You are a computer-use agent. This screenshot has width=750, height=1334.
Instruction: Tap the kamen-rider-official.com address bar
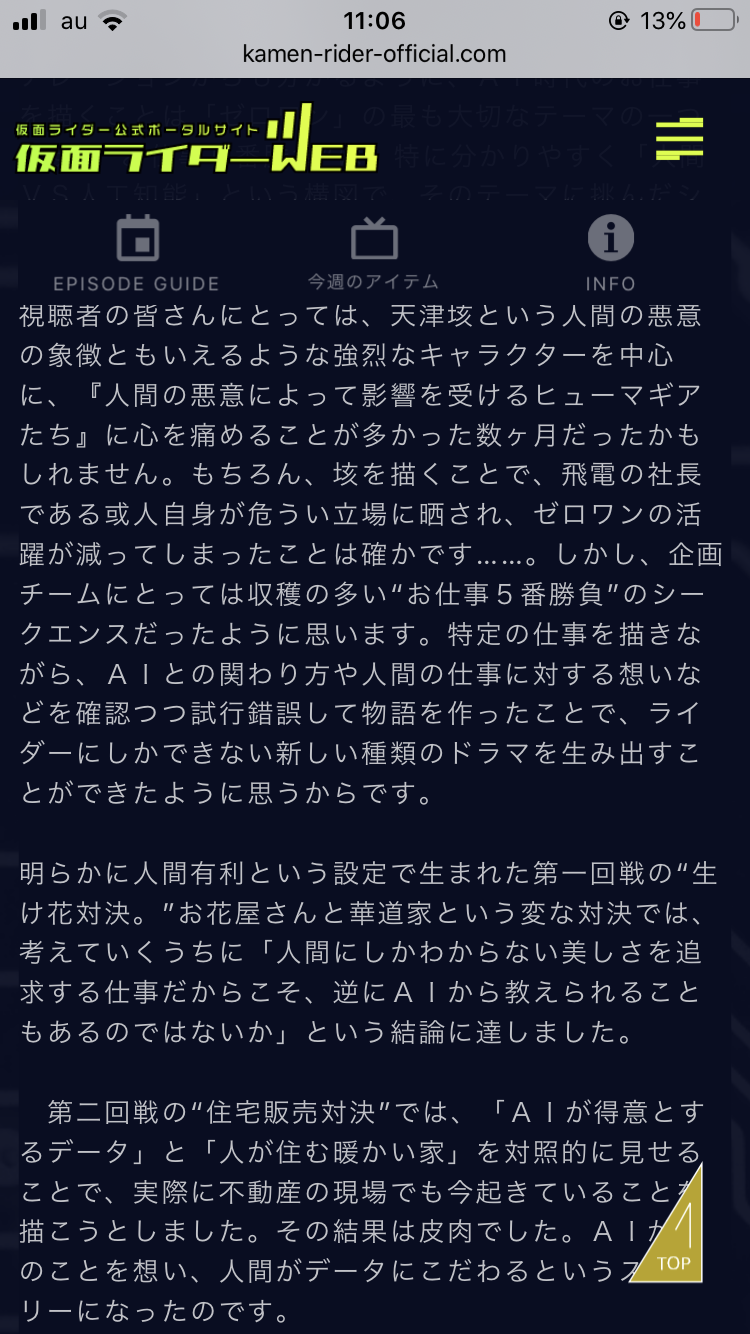click(x=375, y=54)
